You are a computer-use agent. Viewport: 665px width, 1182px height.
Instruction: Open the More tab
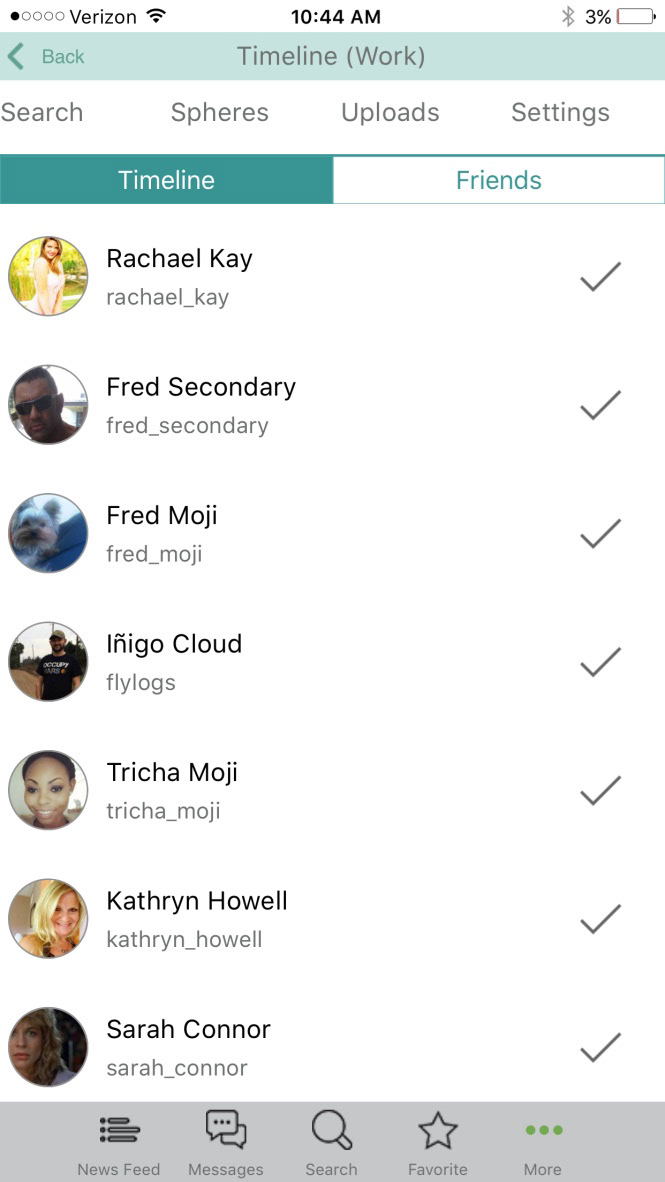pos(543,1143)
